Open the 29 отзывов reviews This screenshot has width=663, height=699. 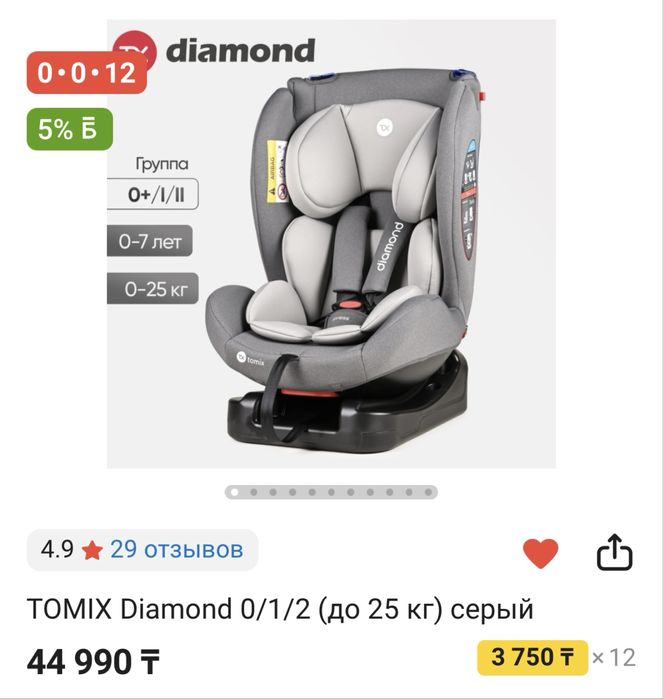(x=176, y=550)
